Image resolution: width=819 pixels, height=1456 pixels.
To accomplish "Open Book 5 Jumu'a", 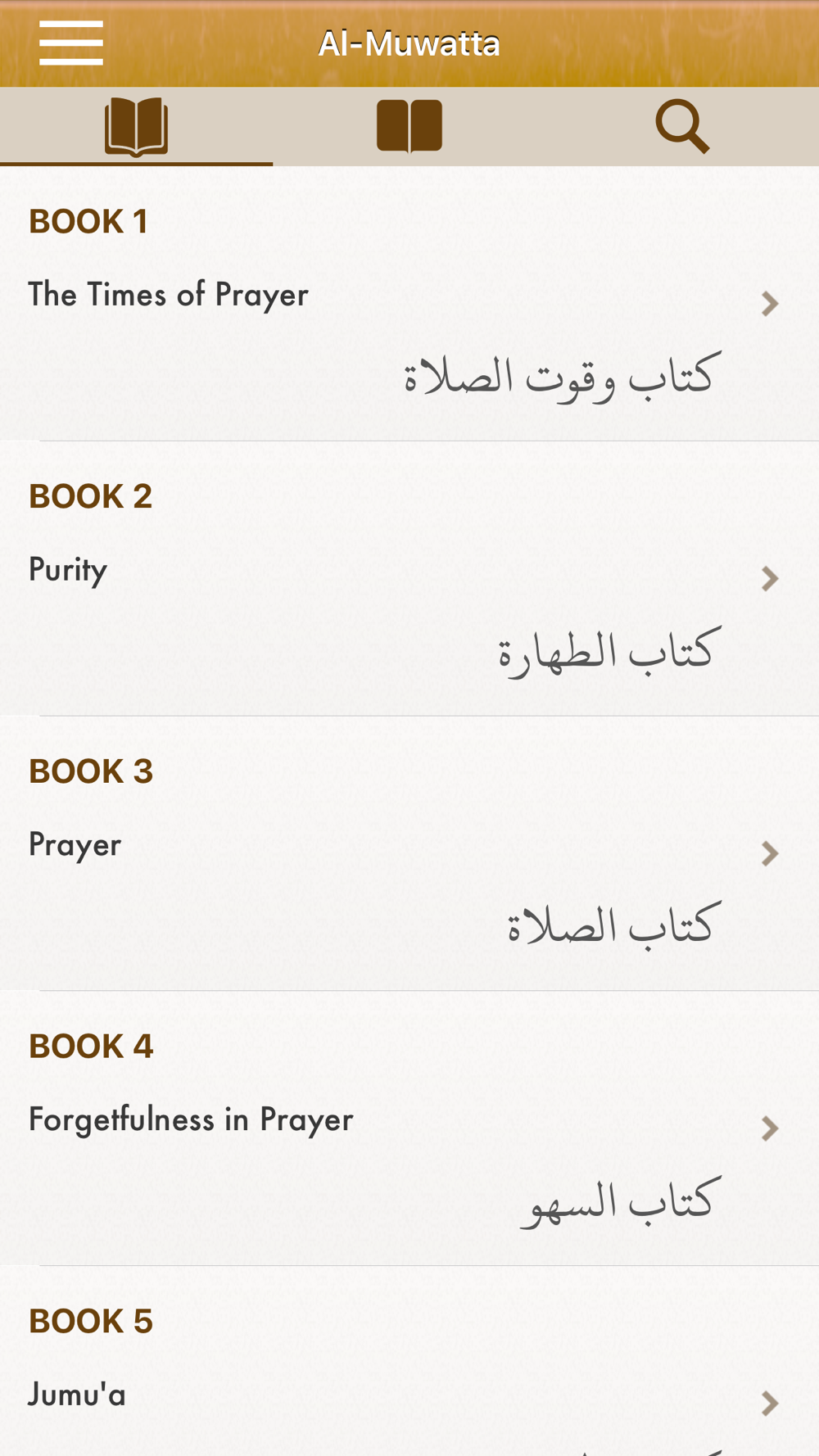I will pyautogui.click(x=409, y=1362).
